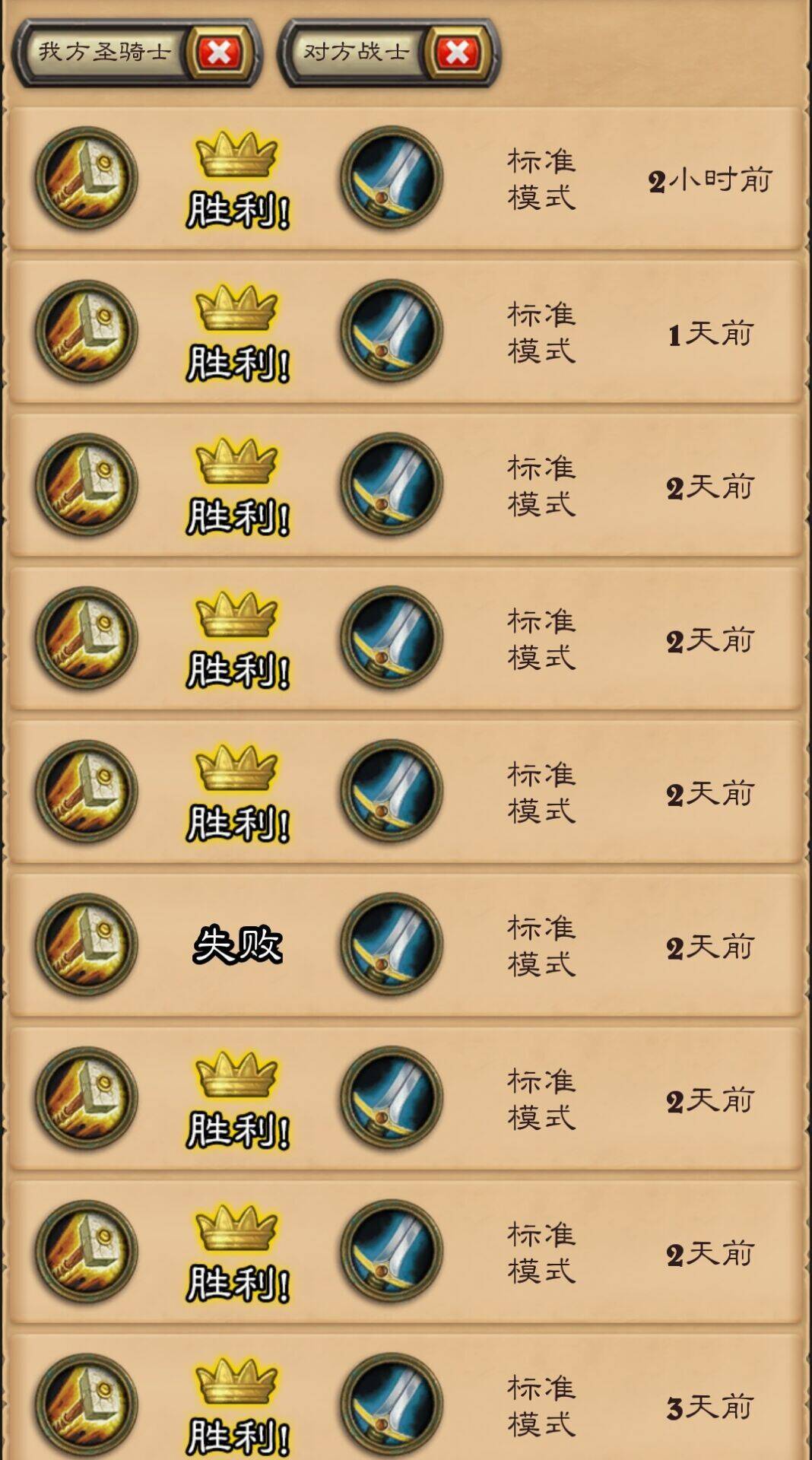Open the 失败 match record
Screen dimensions: 812x1460
(404, 945)
